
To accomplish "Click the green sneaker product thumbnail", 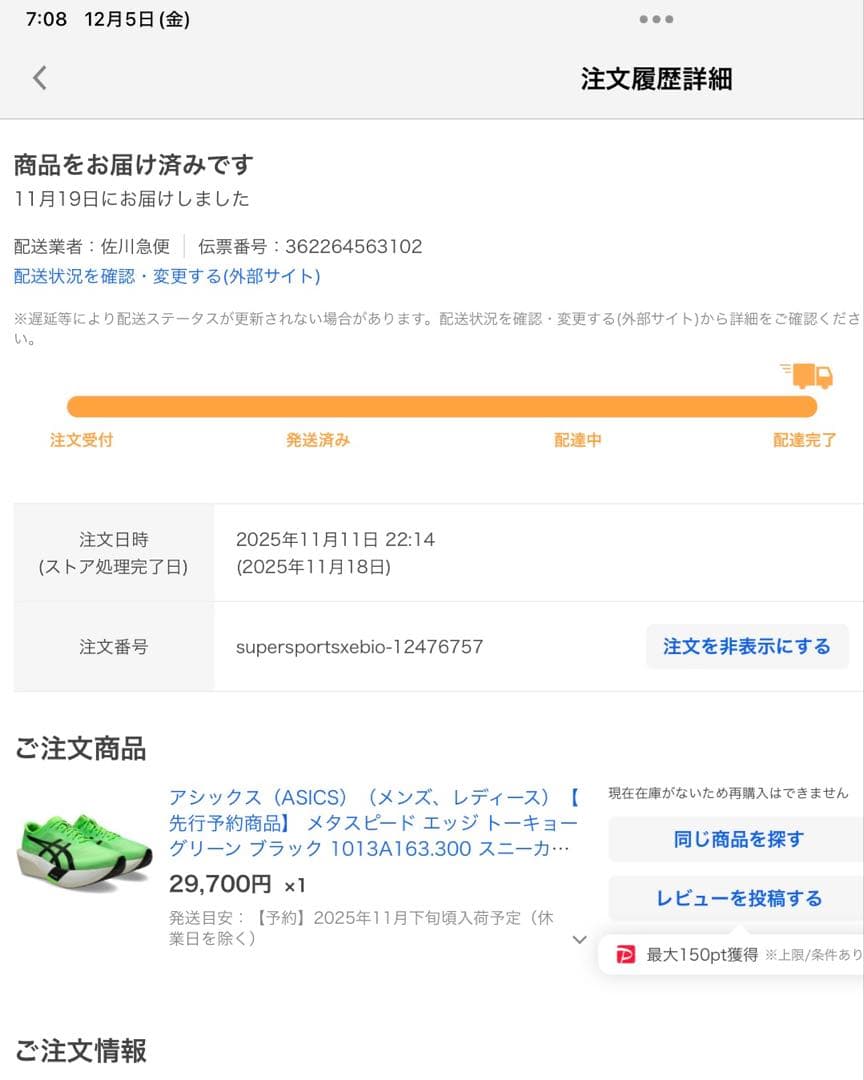I will [82, 847].
